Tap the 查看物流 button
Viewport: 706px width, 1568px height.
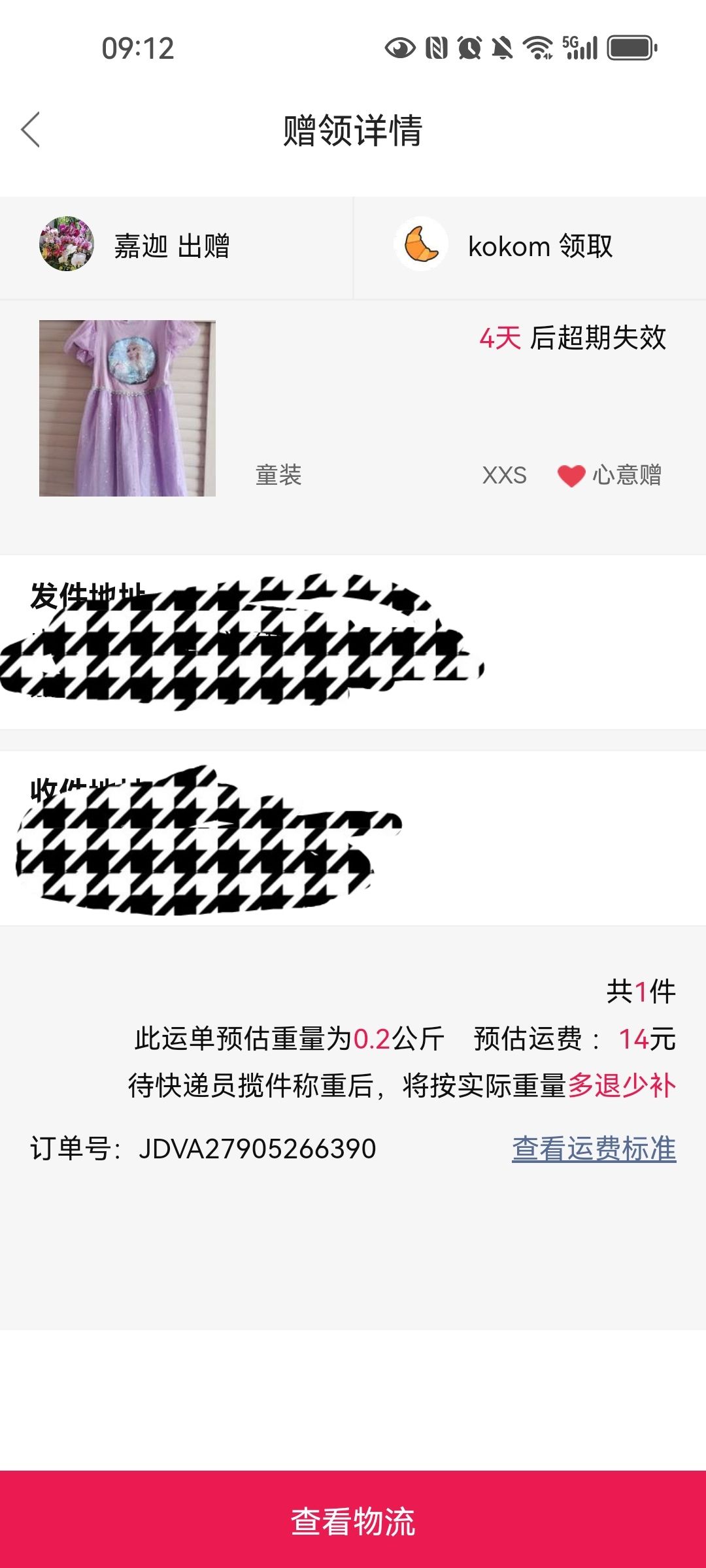[353, 1520]
